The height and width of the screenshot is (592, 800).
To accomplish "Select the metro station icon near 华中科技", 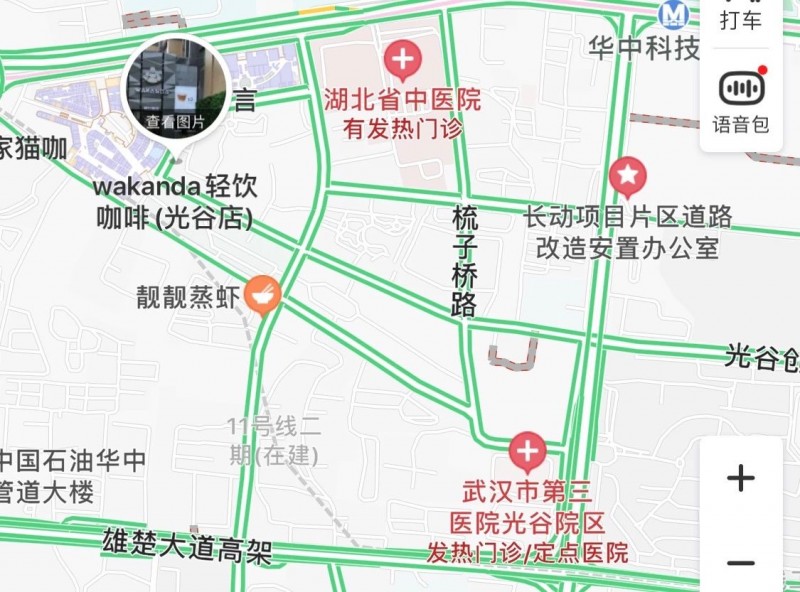I will pos(673,14).
